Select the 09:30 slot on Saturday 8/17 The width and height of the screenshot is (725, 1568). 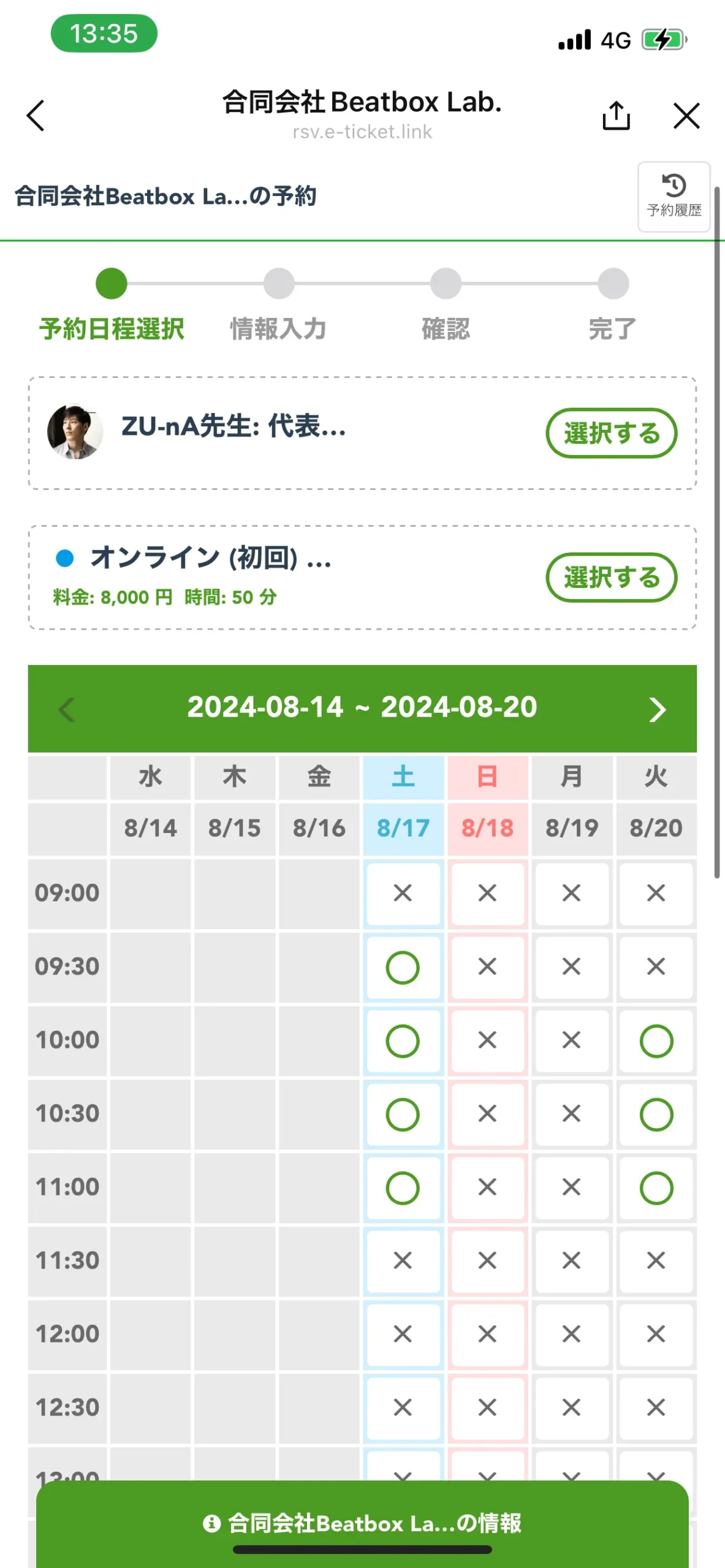[x=402, y=967]
